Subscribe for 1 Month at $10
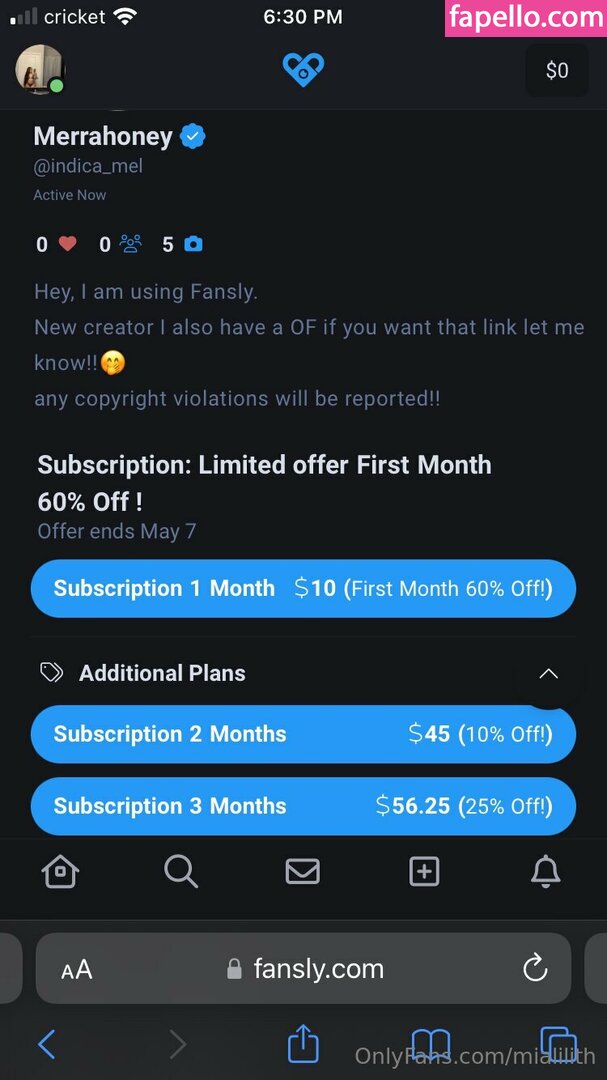The width and height of the screenshot is (607, 1080). [303, 588]
